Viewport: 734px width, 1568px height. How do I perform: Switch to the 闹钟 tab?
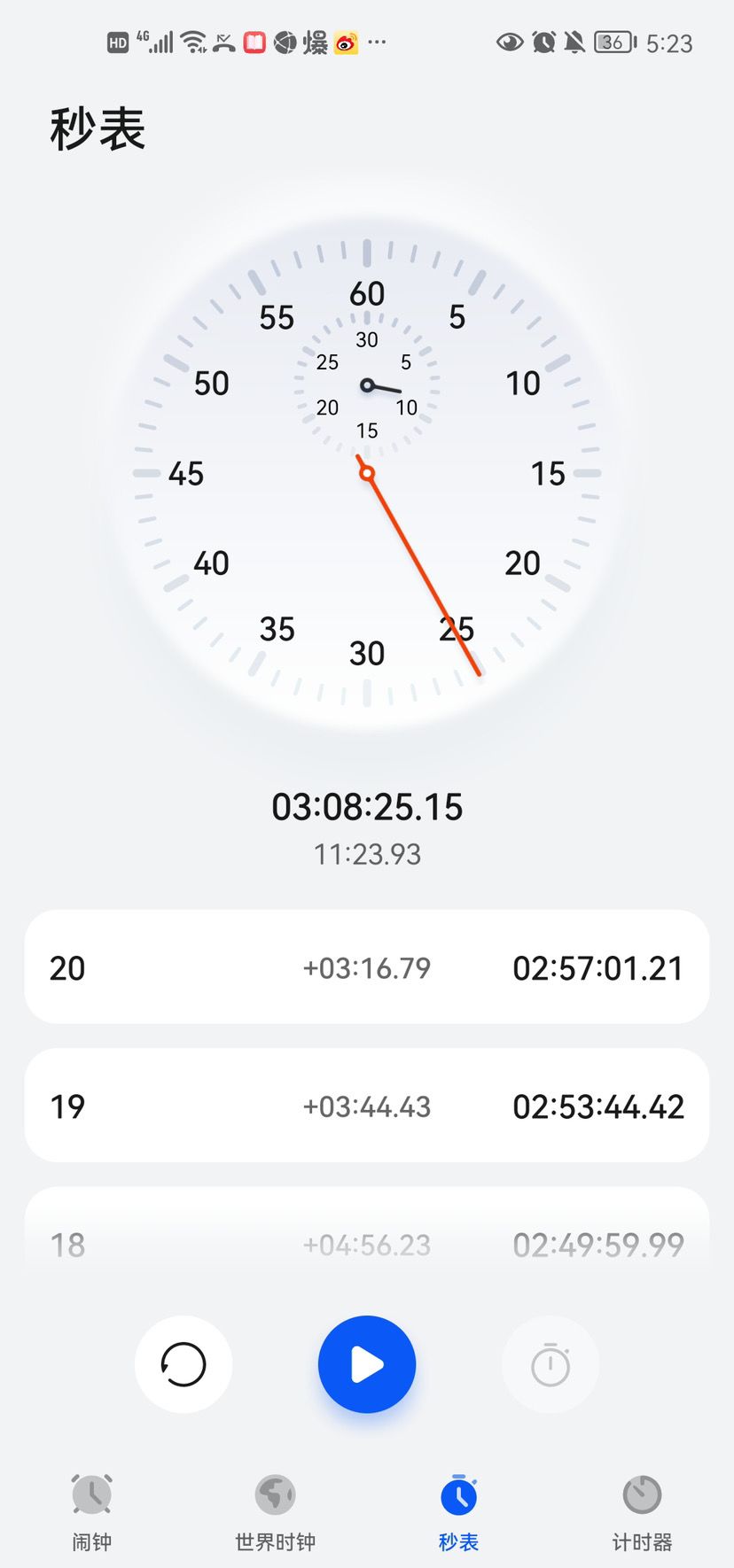[91, 1512]
